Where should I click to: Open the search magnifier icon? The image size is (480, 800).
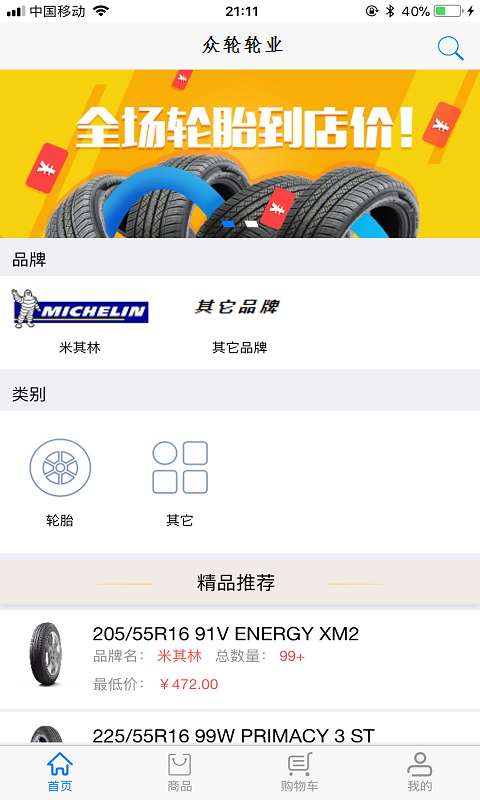pyautogui.click(x=450, y=48)
